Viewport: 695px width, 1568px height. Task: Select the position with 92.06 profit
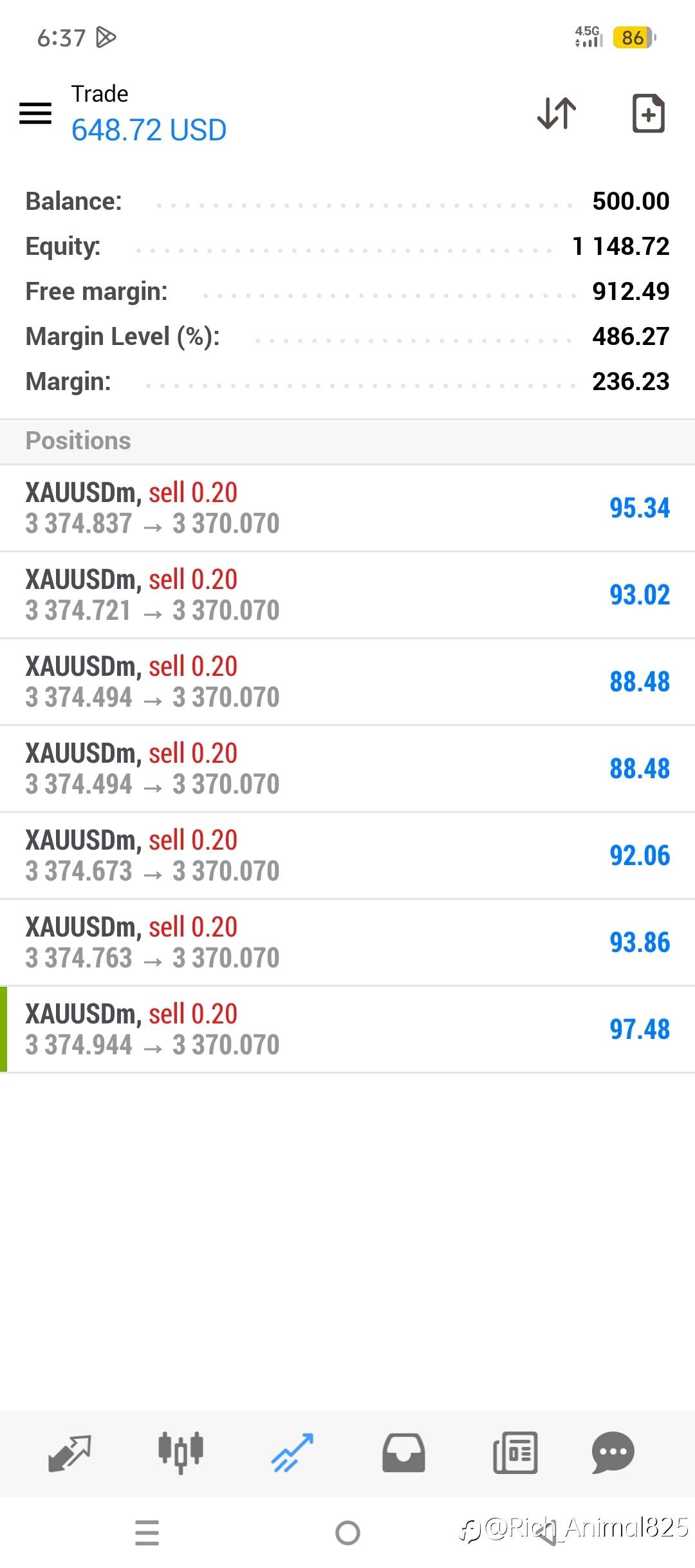tap(347, 855)
